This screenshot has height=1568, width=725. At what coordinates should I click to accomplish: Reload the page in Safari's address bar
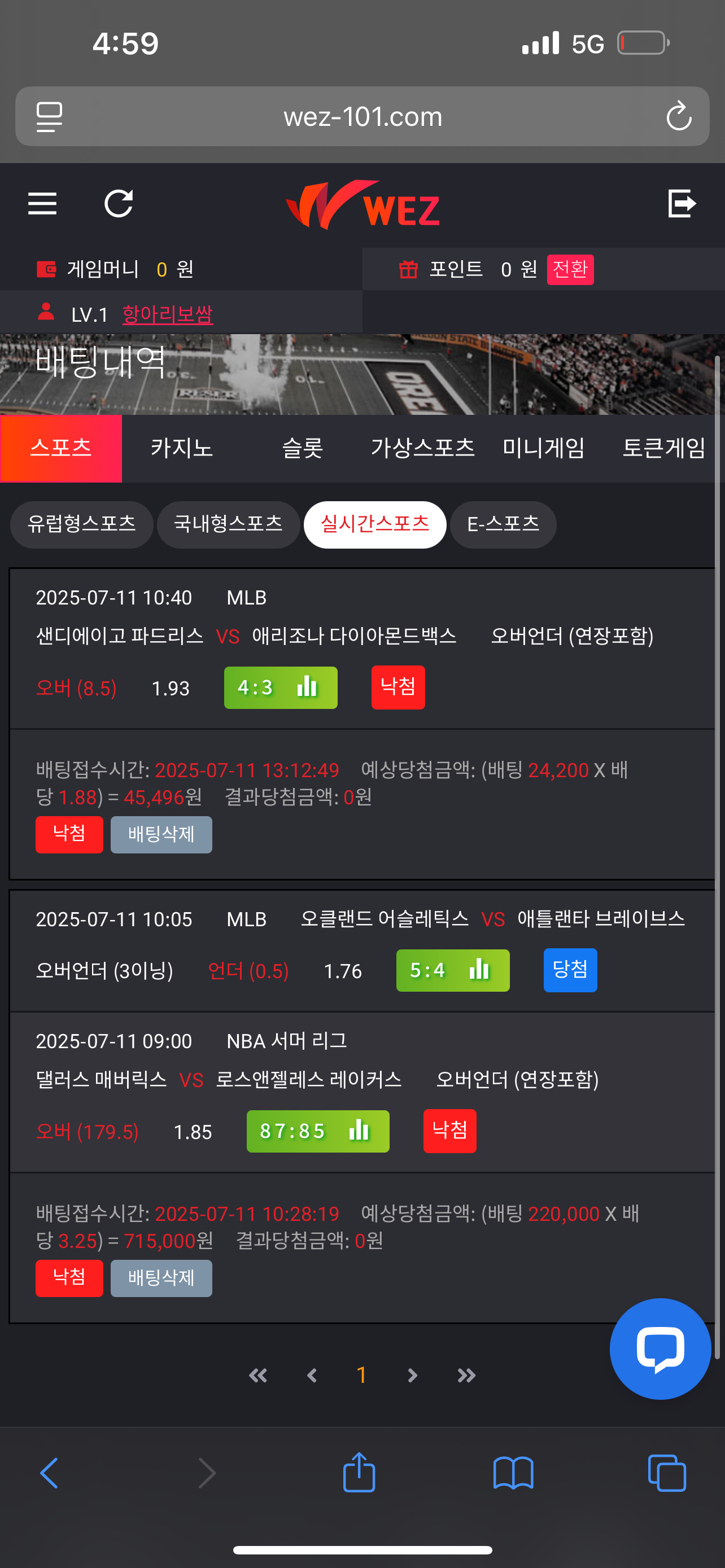tap(679, 116)
